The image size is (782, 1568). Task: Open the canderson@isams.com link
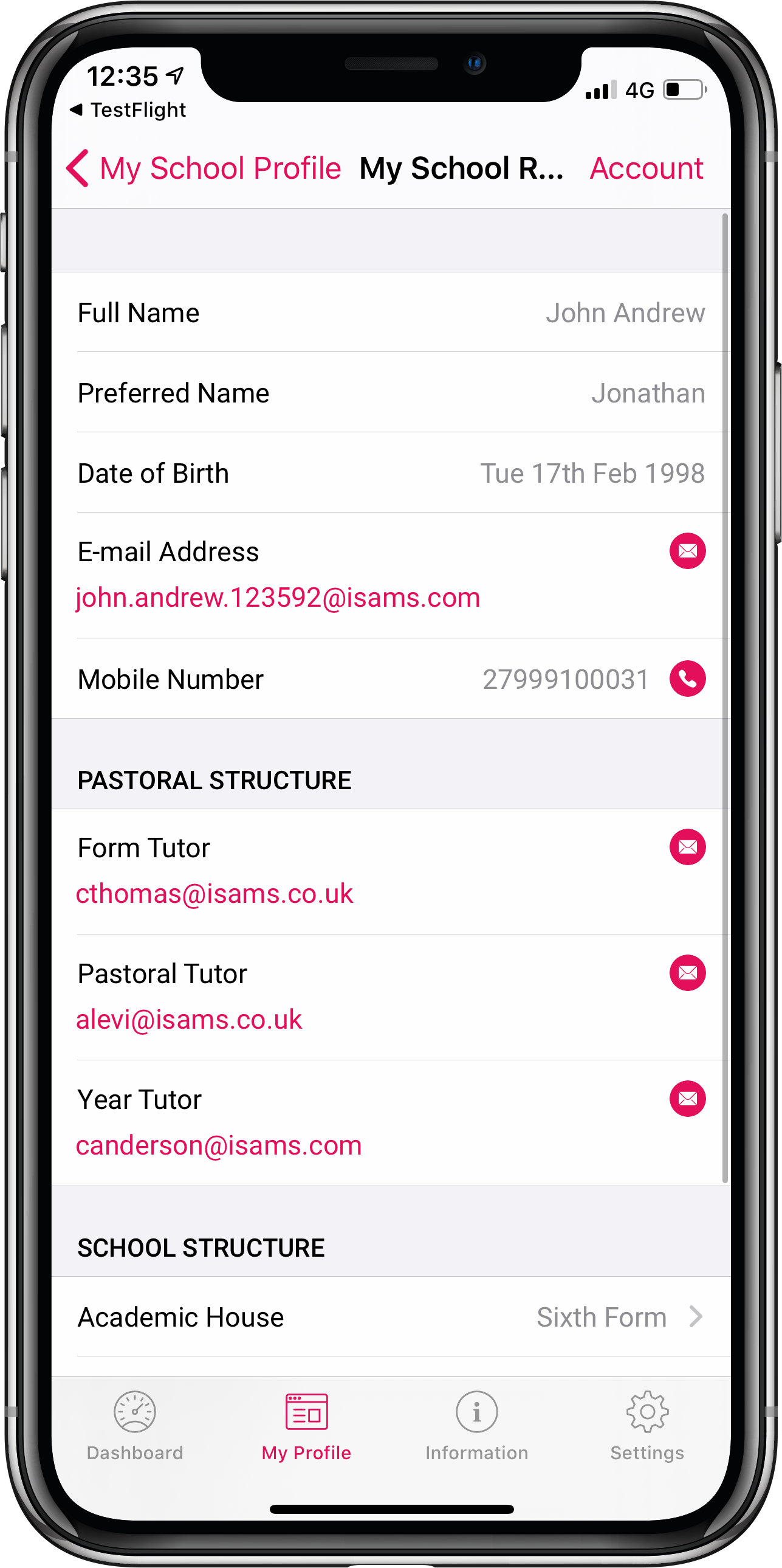coord(219,1145)
